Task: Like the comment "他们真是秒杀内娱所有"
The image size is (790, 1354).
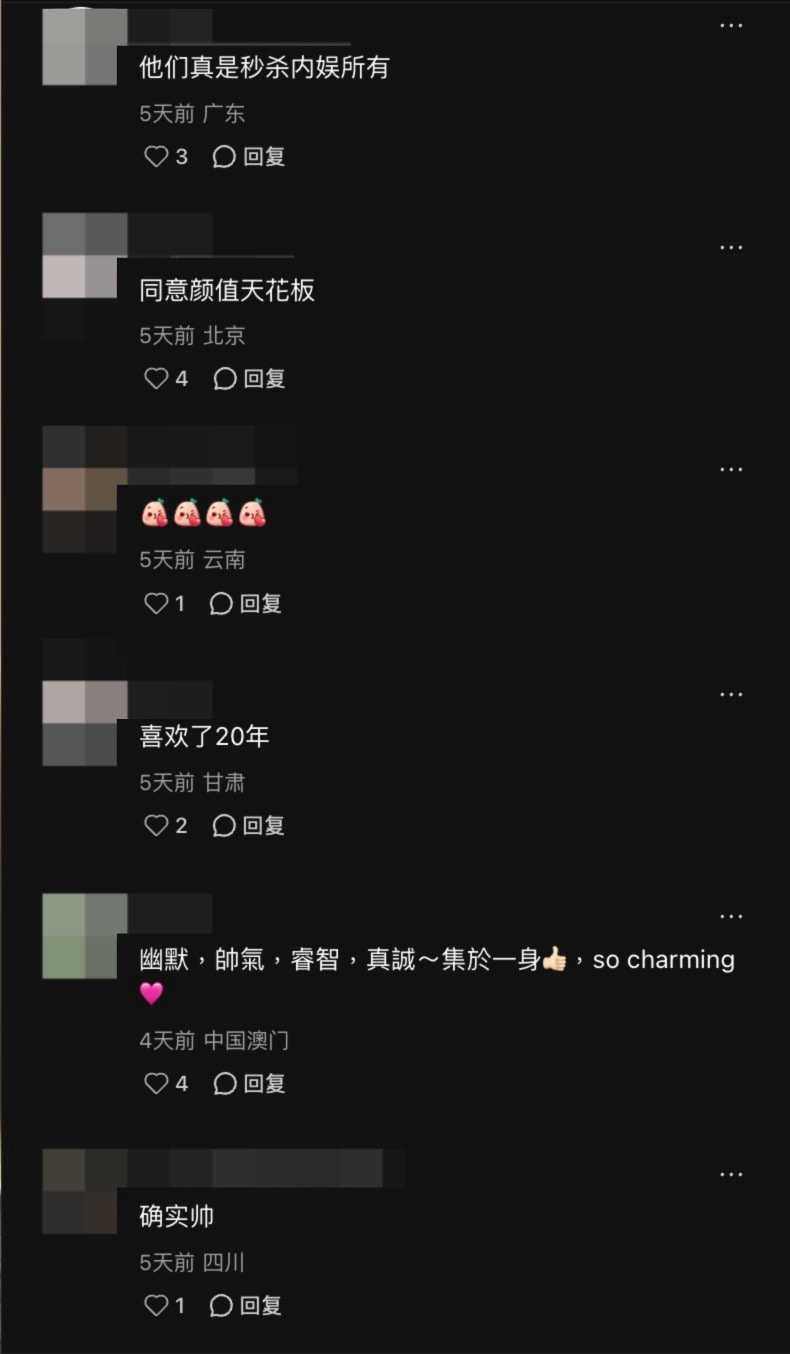Action: 157,157
